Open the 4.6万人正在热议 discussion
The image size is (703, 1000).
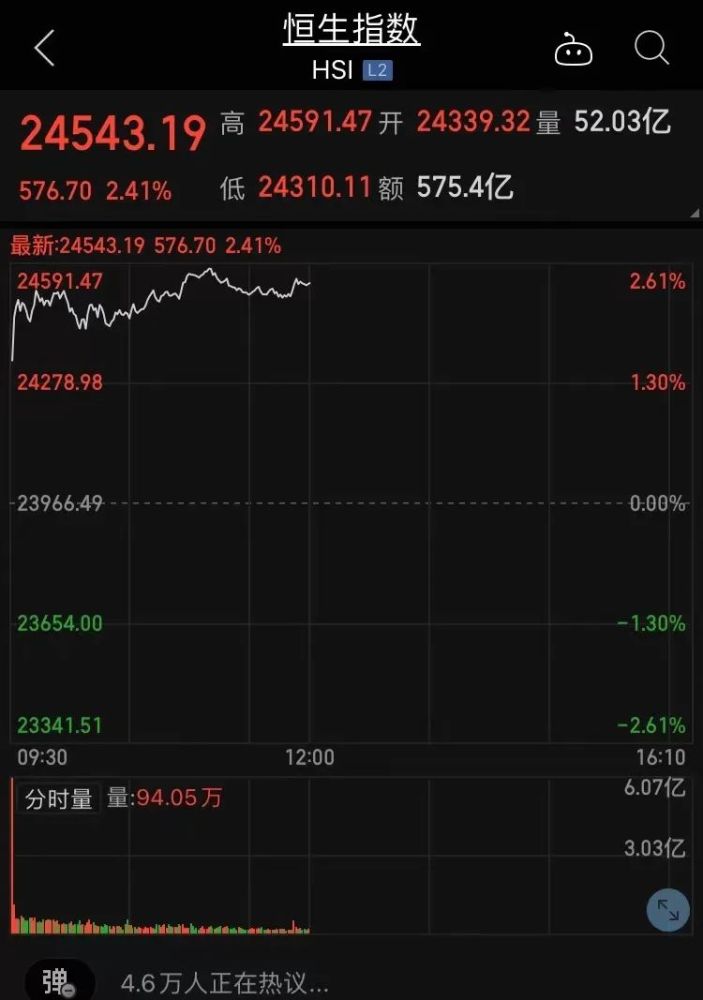[x=224, y=983]
